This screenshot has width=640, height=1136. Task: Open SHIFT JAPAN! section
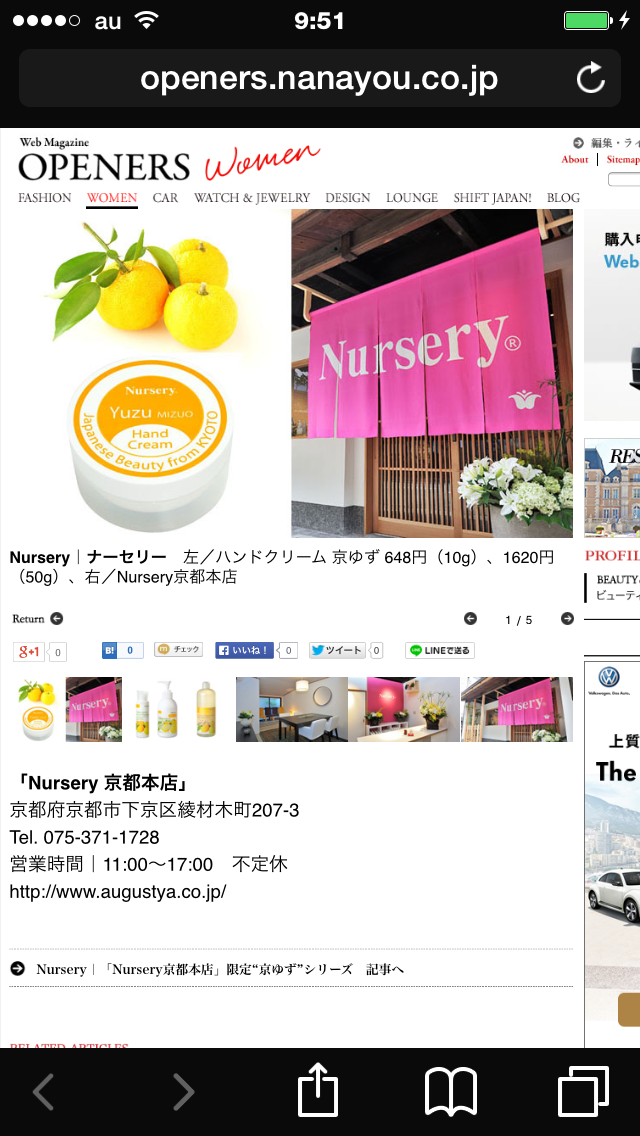pyautogui.click(x=492, y=197)
